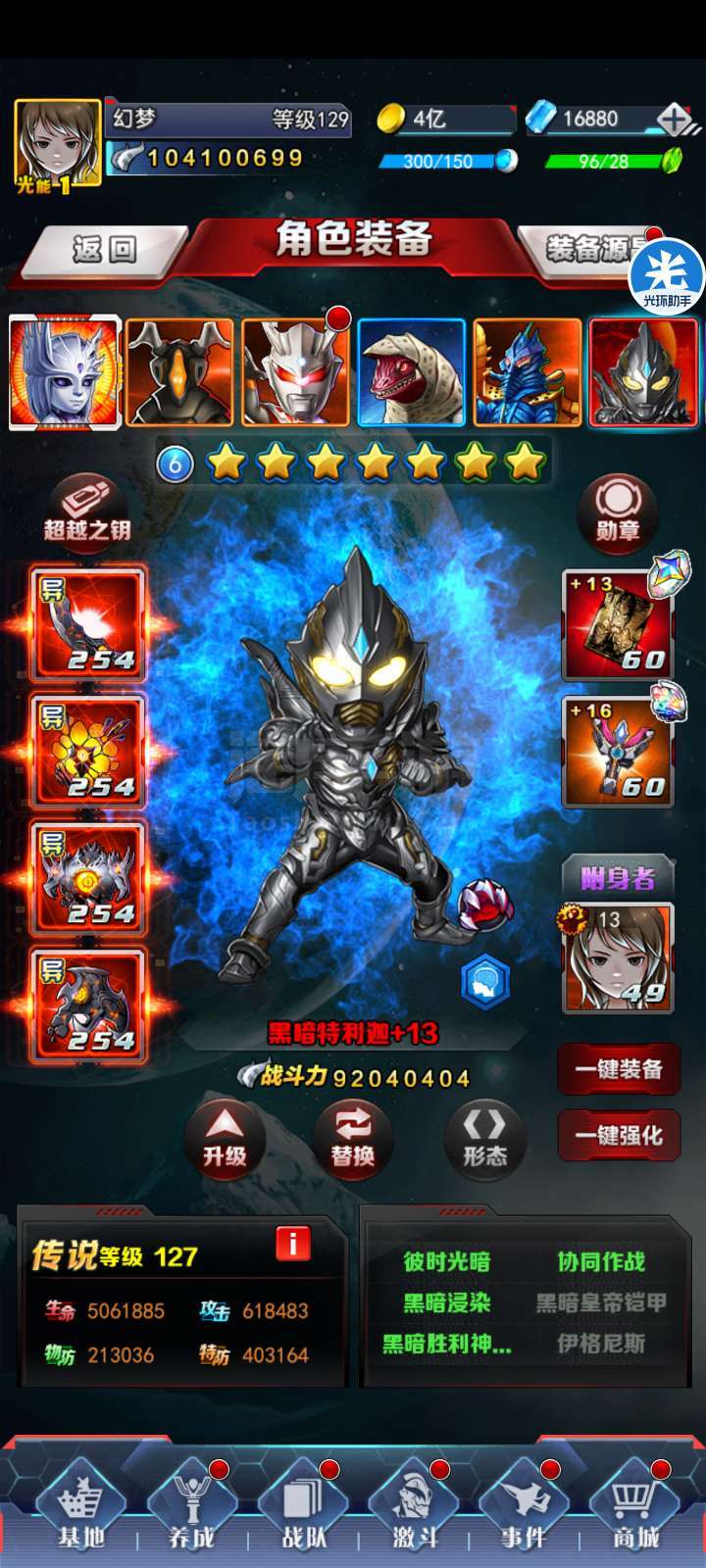706x1568 pixels.
Task: Tap 一键装备 quick equip
Action: 619,1069
